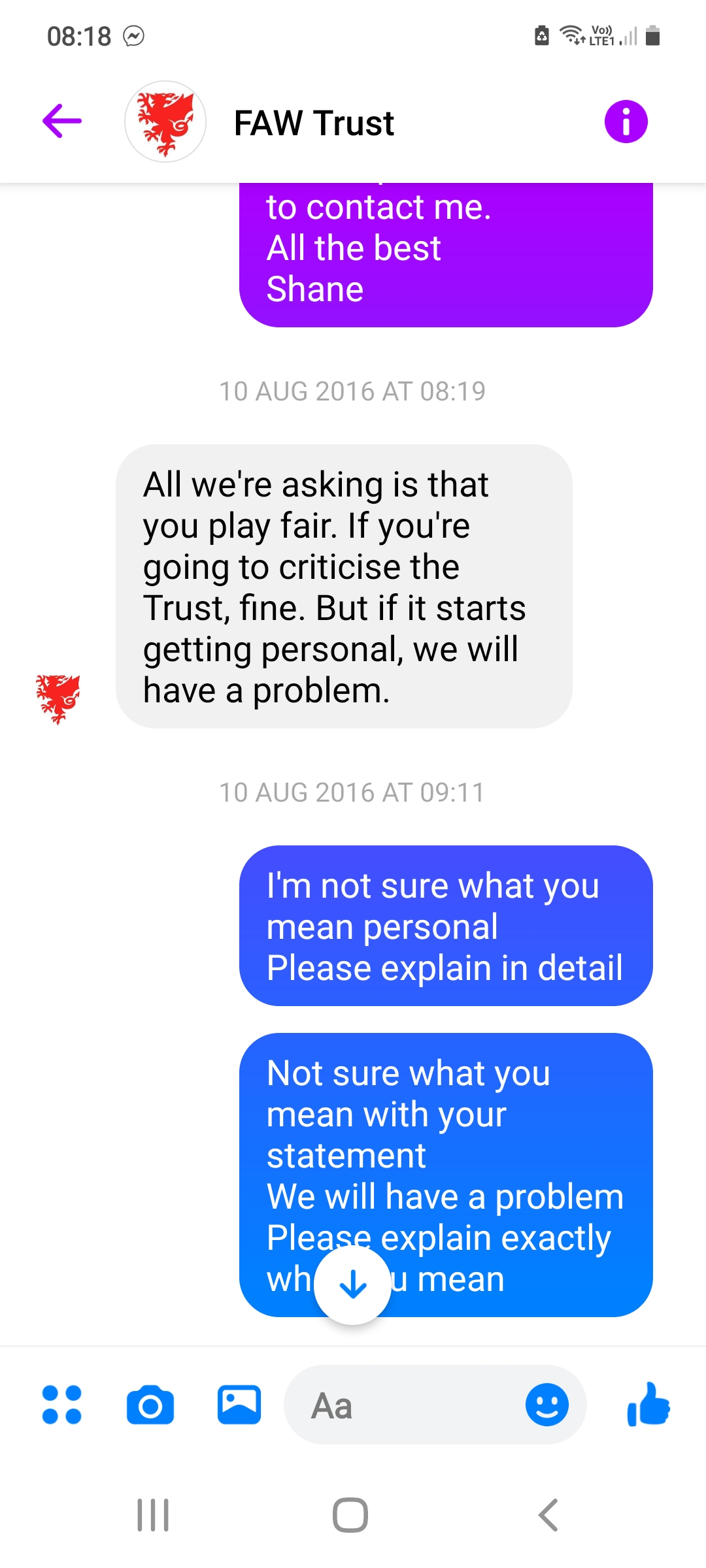The image size is (706, 1568).
Task: Open recent apps from navigation bar
Action: (x=153, y=1514)
